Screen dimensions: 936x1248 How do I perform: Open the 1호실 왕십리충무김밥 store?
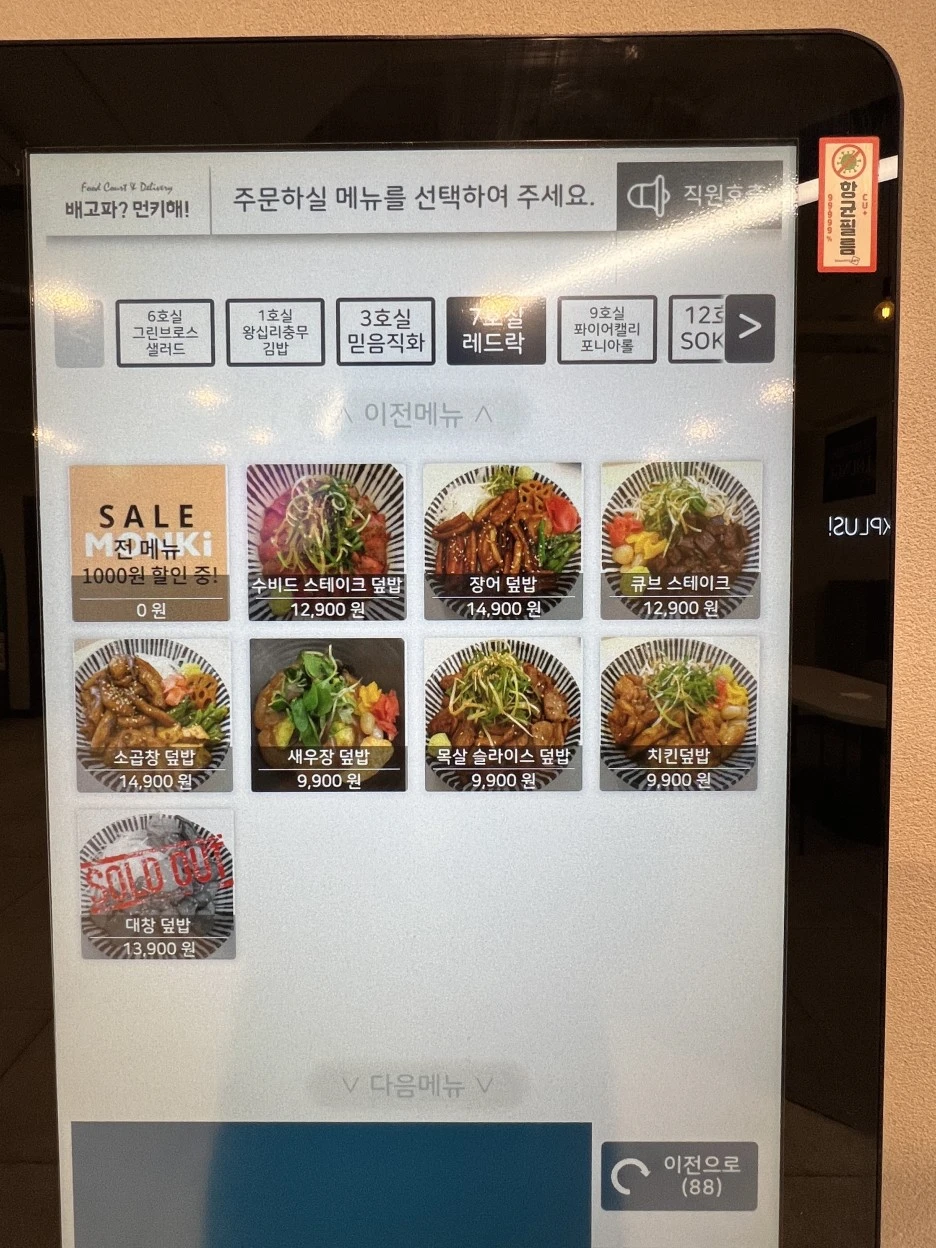pos(274,332)
